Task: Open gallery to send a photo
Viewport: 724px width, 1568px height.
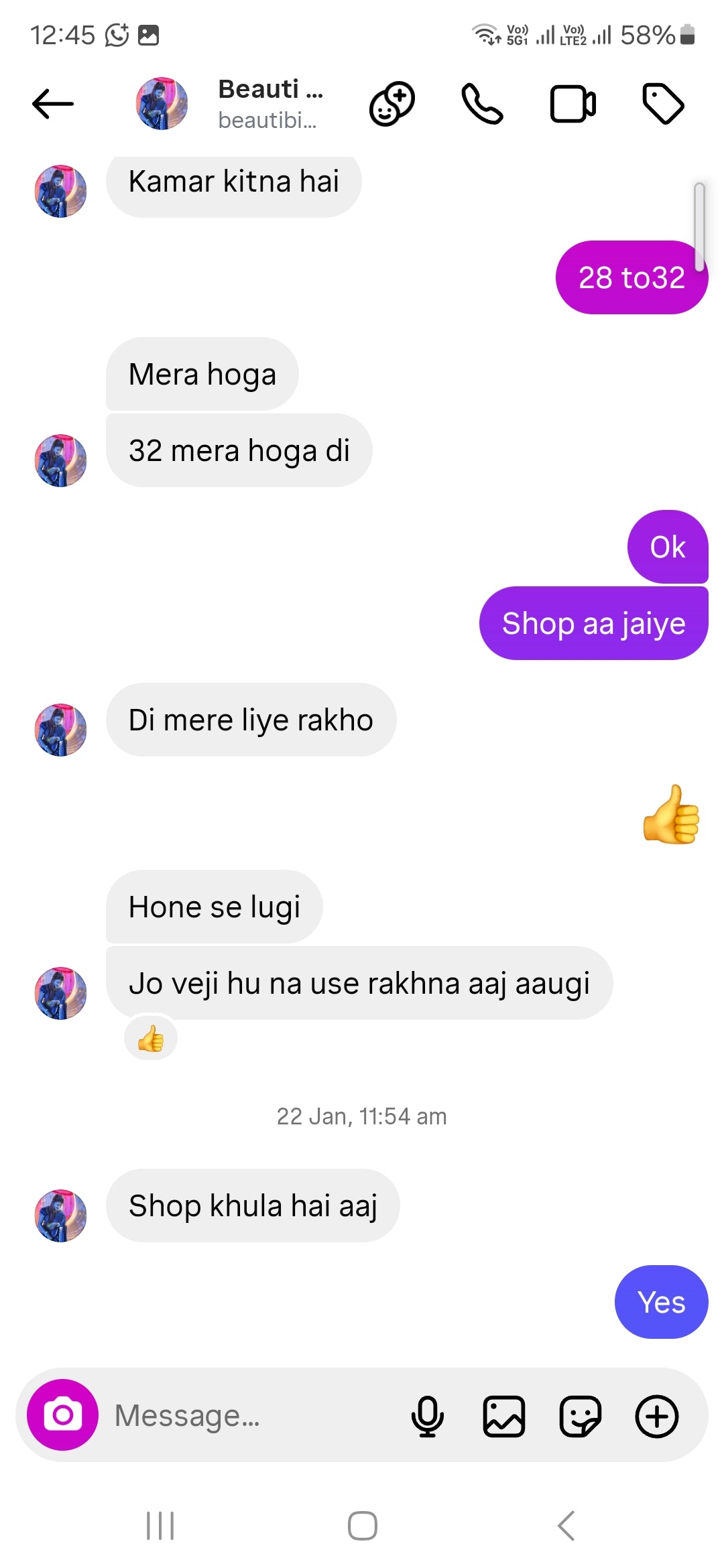Action: (503, 1416)
